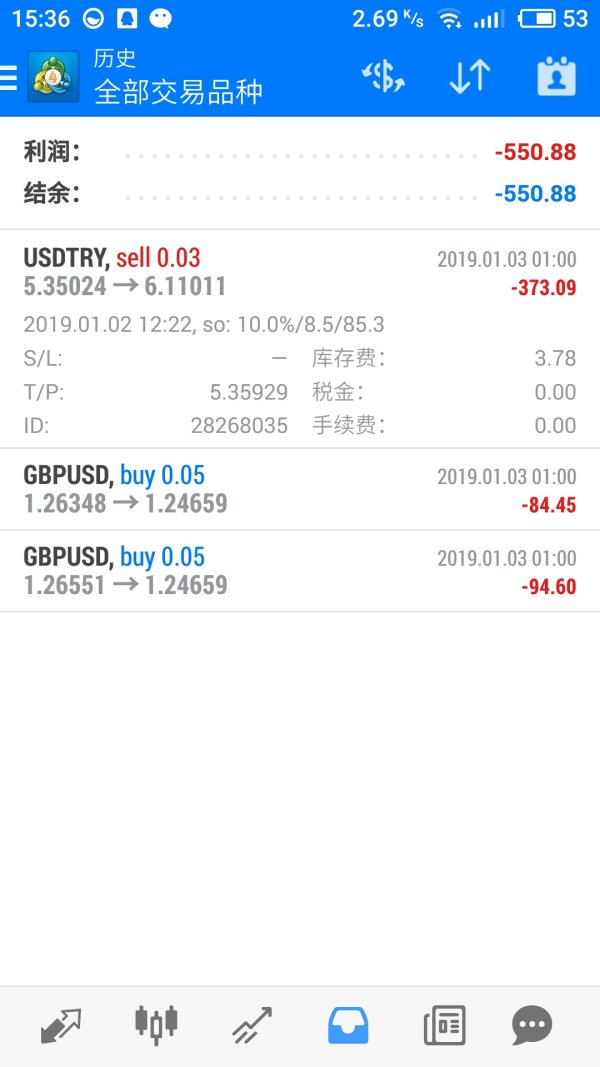Open the chat messages tab
600x1067 pixels.
coord(532,1025)
